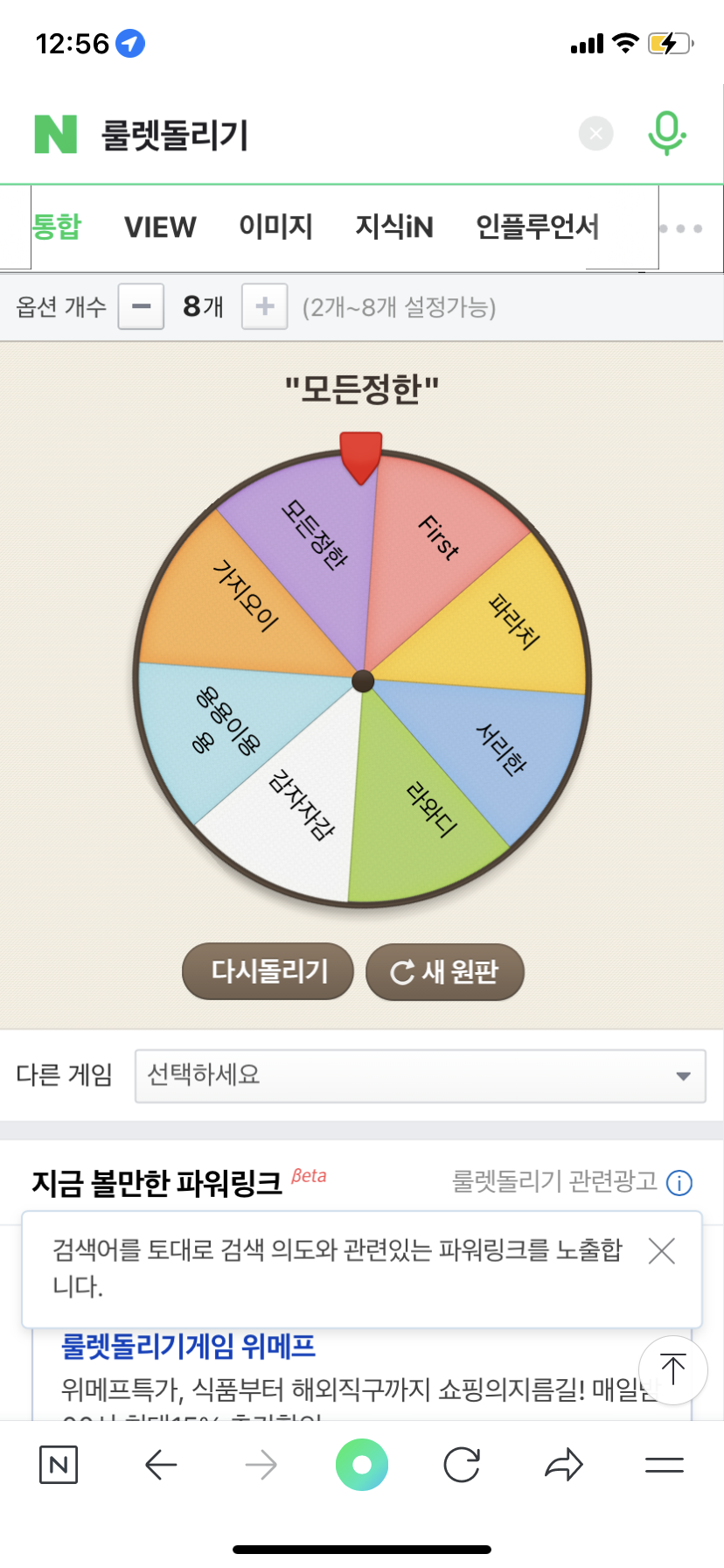
Task: Start voice search with the microphone
Action: coord(666,134)
